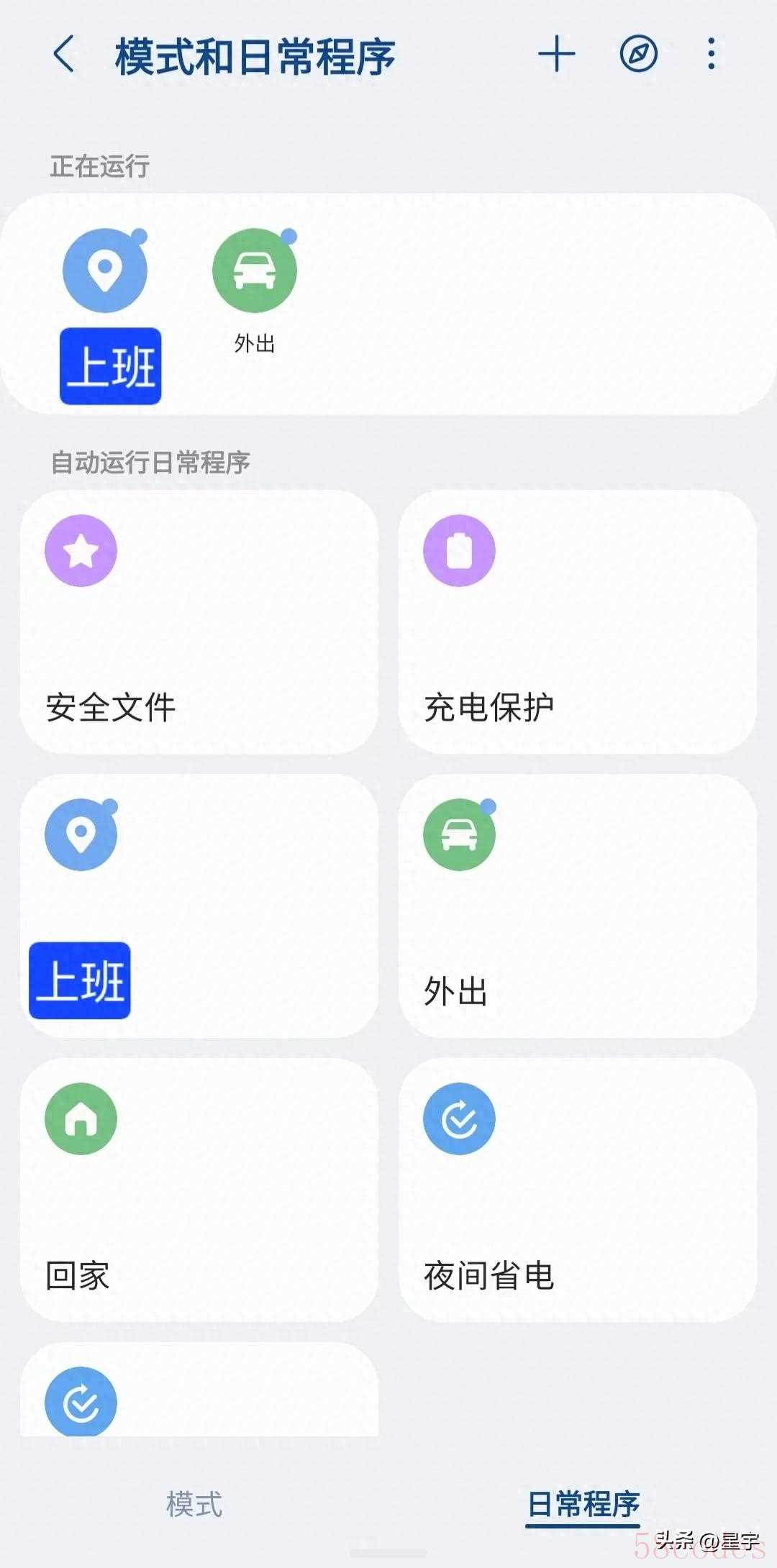Open the 夜间省电 routine card
The width and height of the screenshot is (777, 1568).
click(x=577, y=1190)
